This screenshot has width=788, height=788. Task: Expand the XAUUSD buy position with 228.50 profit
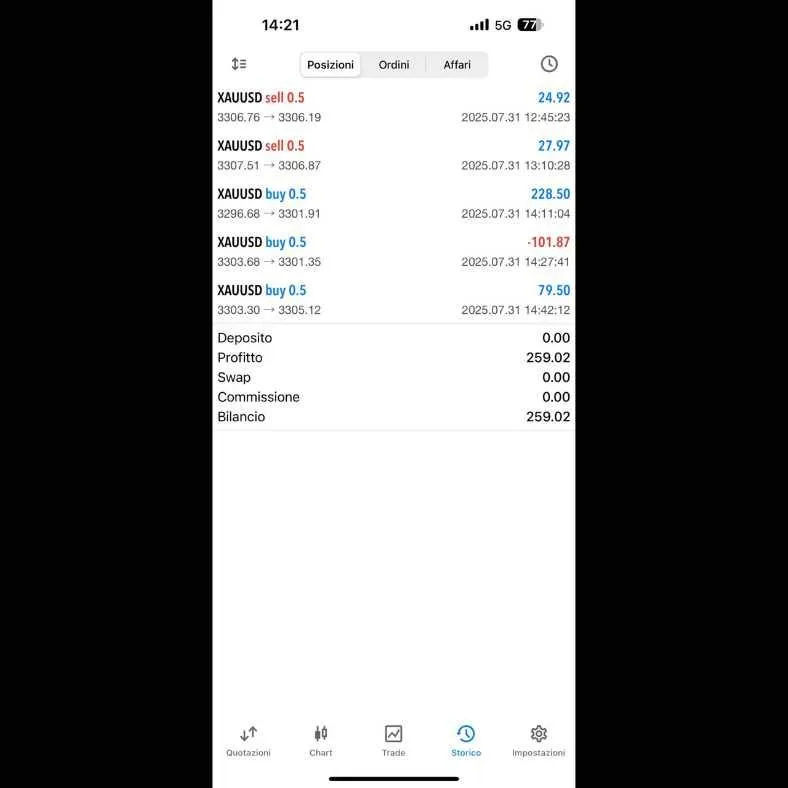(394, 203)
